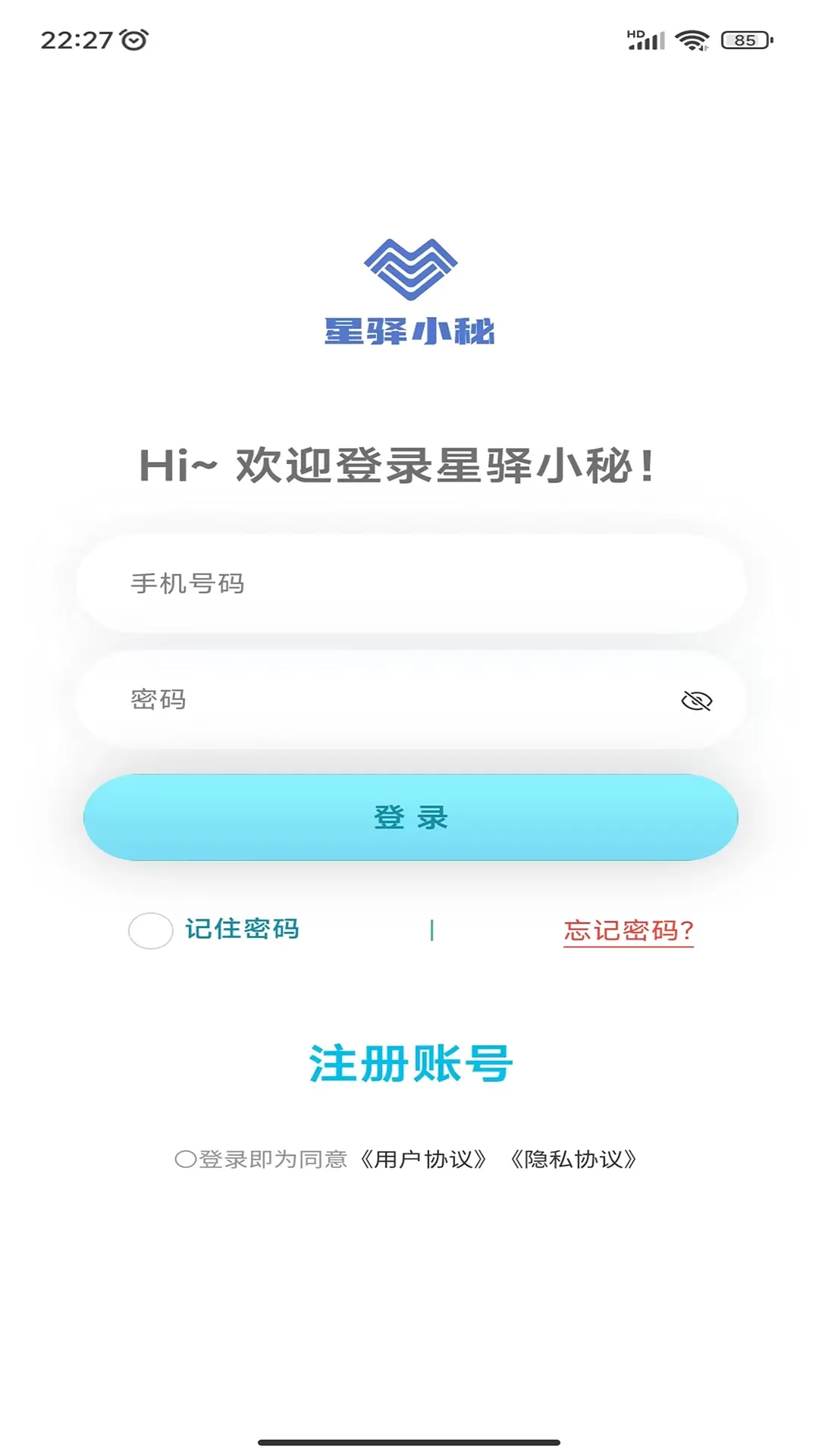Select the 登录即为同意 agreement radio button

point(186,1159)
